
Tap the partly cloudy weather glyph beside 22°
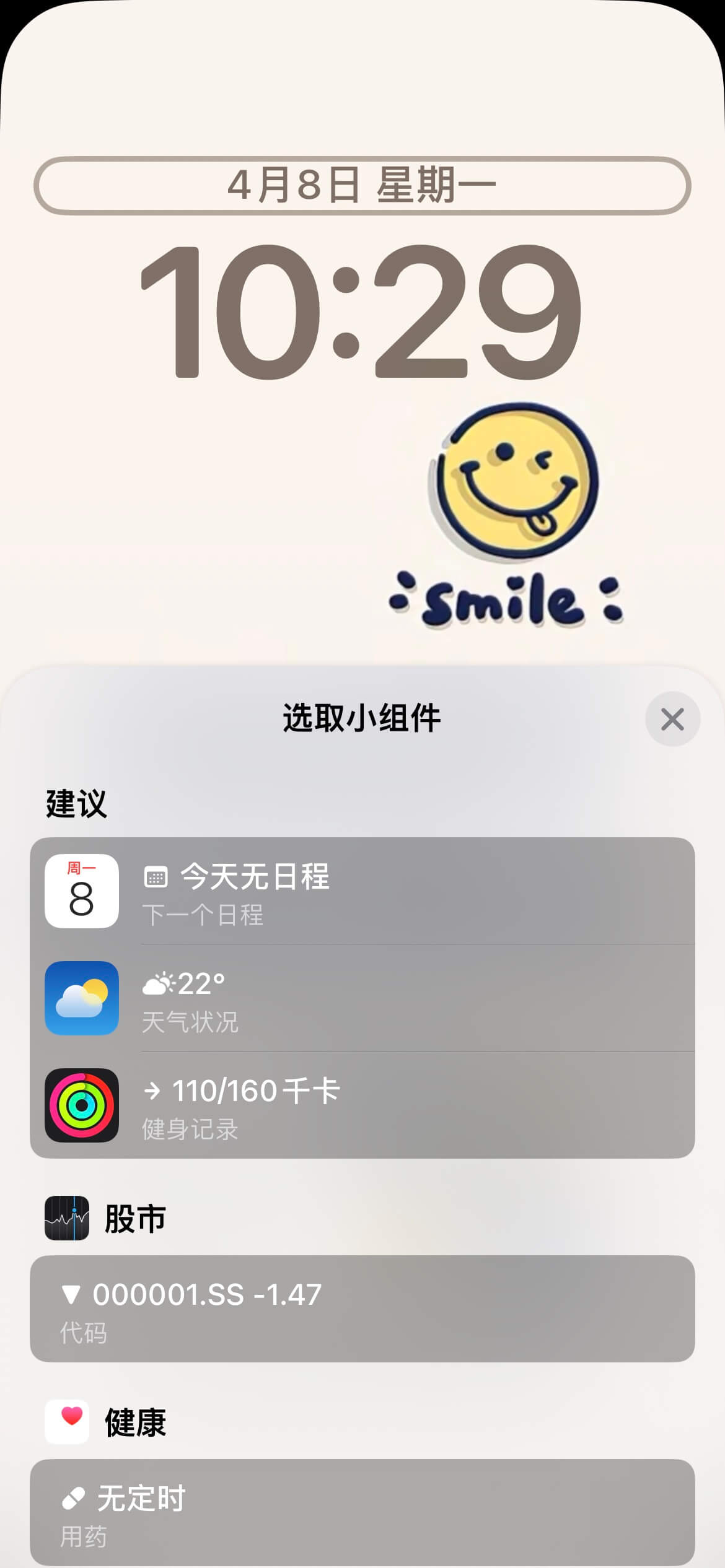[158, 985]
